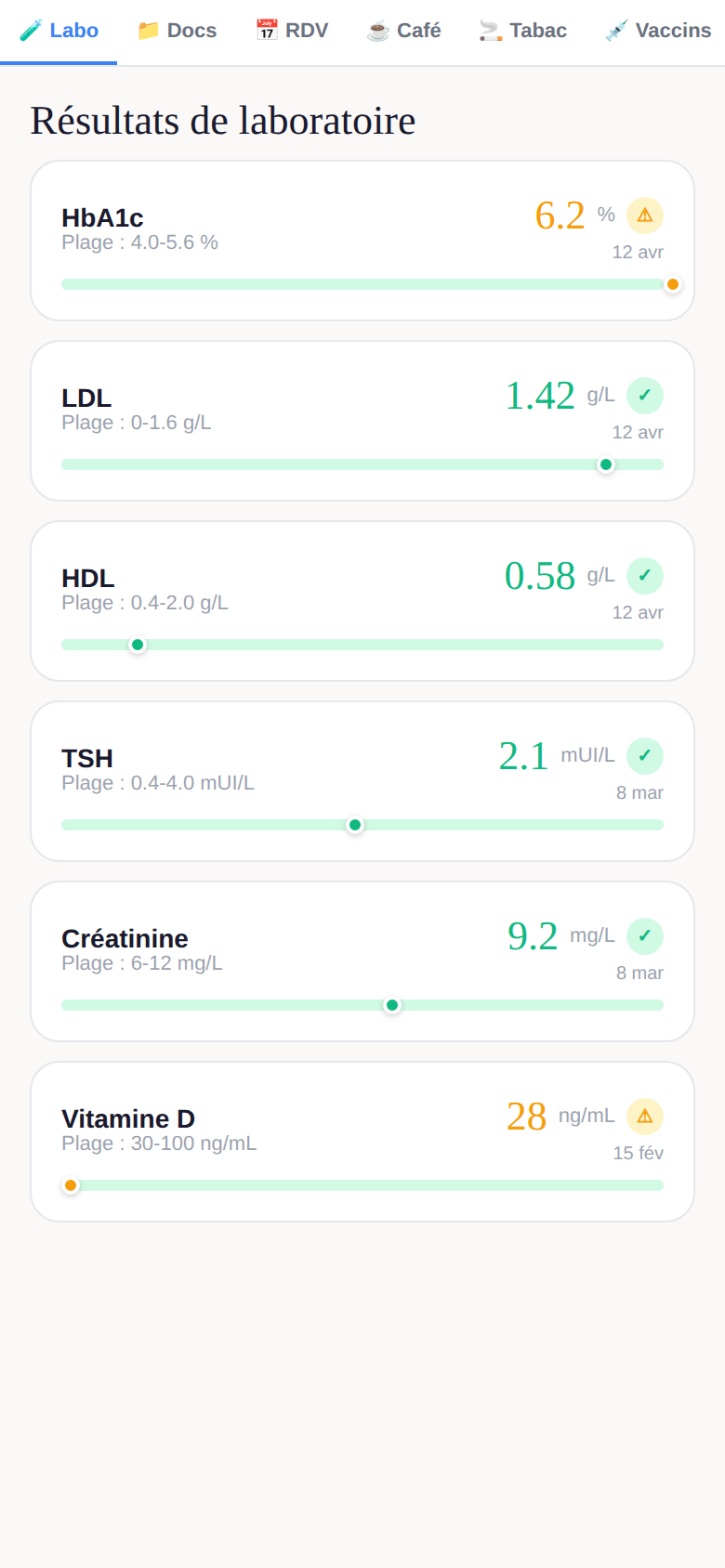Select the Tabac tab
The height and width of the screenshot is (1568, 725).
point(522,31)
